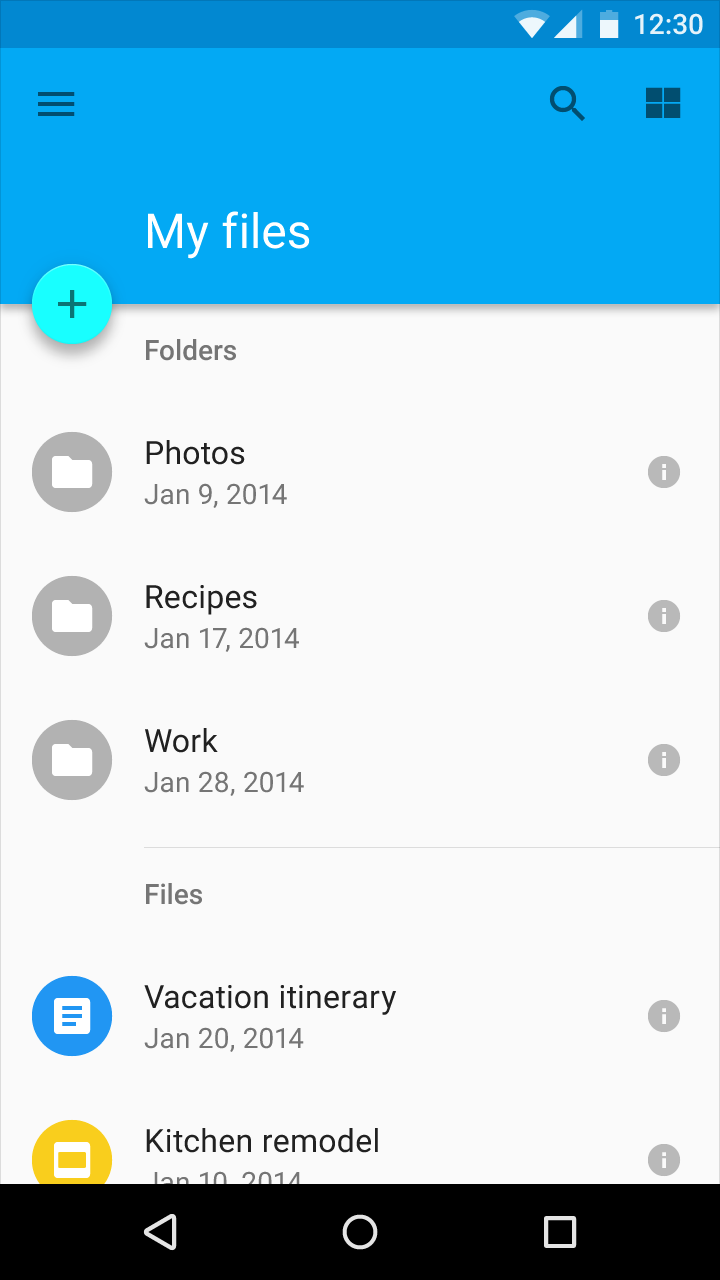Show info for the Photos folder
The height and width of the screenshot is (1280, 720).
(664, 472)
